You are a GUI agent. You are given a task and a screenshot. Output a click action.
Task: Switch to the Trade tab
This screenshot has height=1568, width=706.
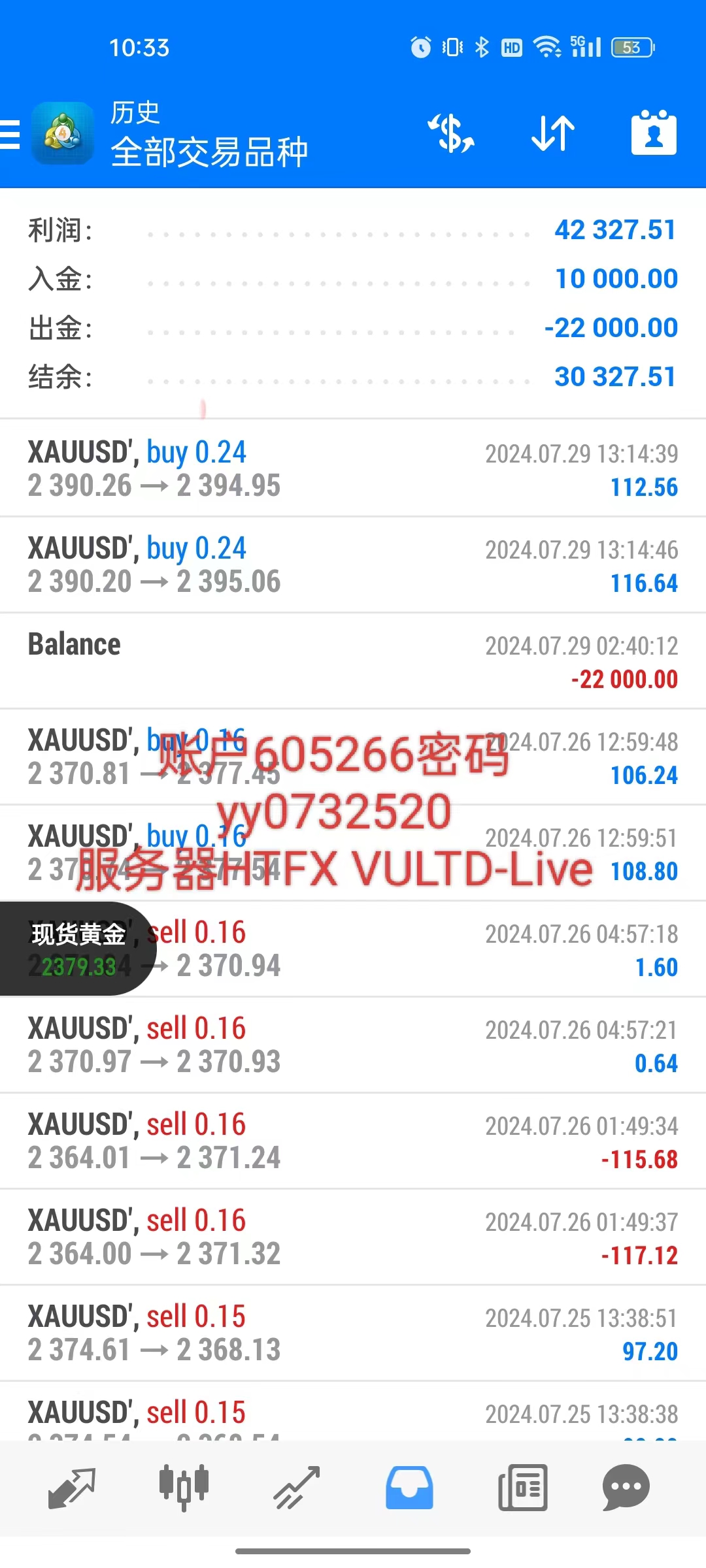(x=297, y=1488)
